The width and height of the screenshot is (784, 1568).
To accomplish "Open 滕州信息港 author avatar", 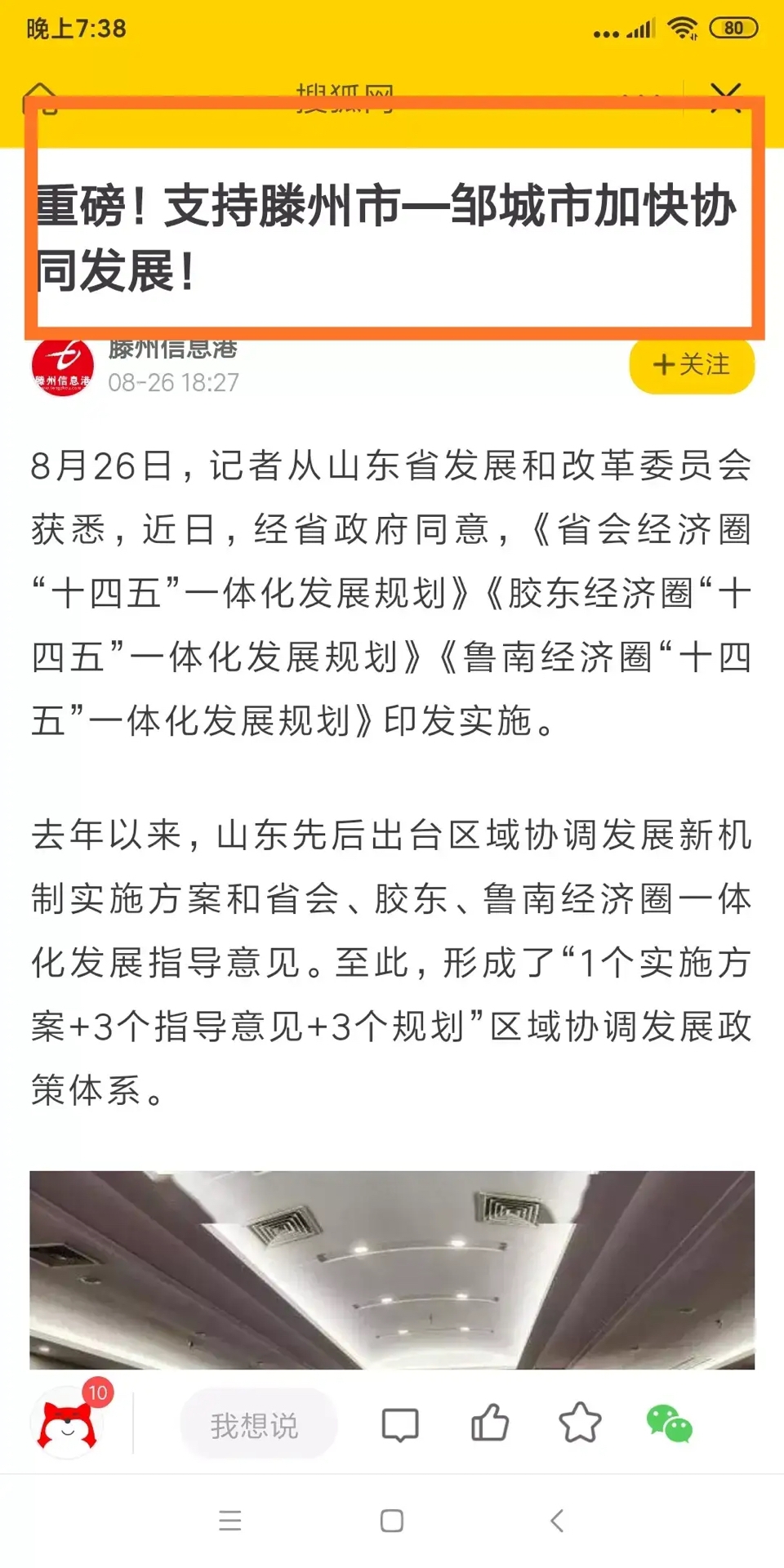I will 62,367.
